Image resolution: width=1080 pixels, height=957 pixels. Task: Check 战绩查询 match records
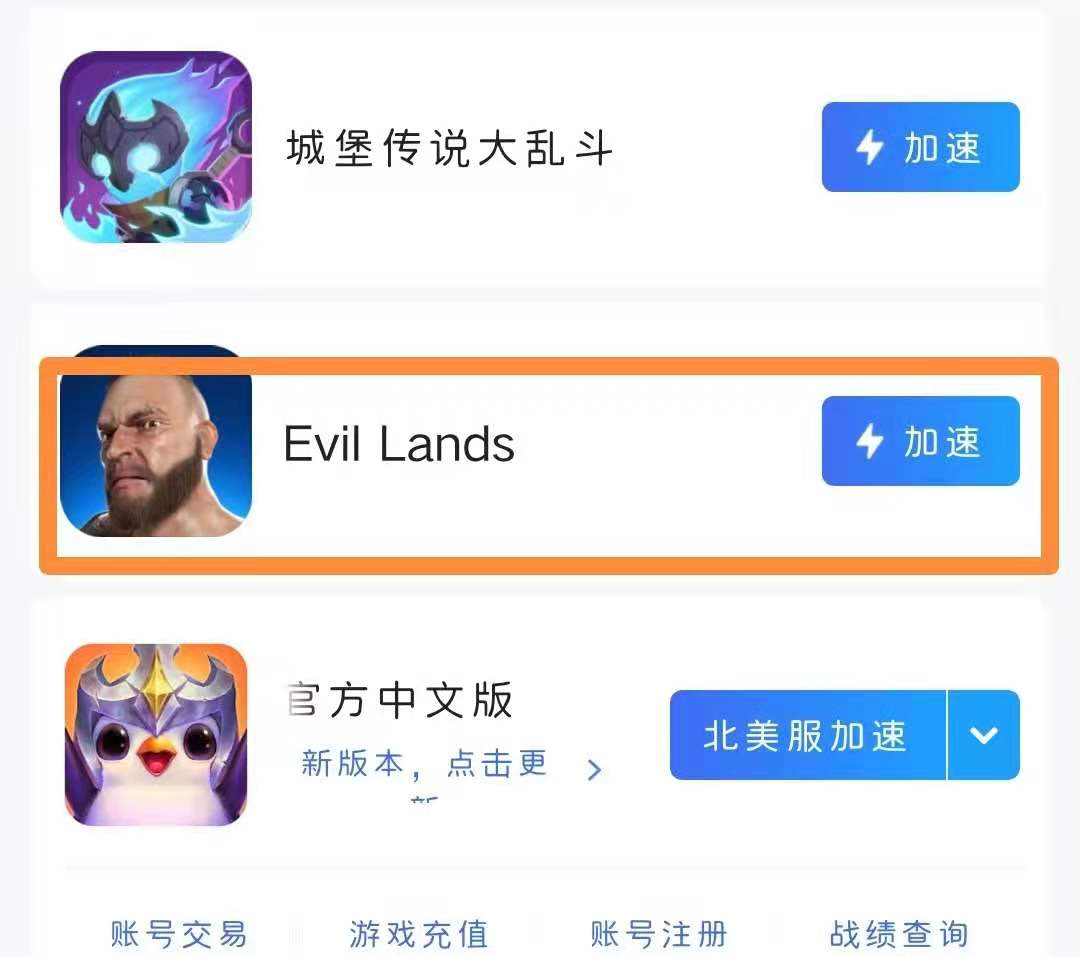pyautogui.click(x=898, y=934)
